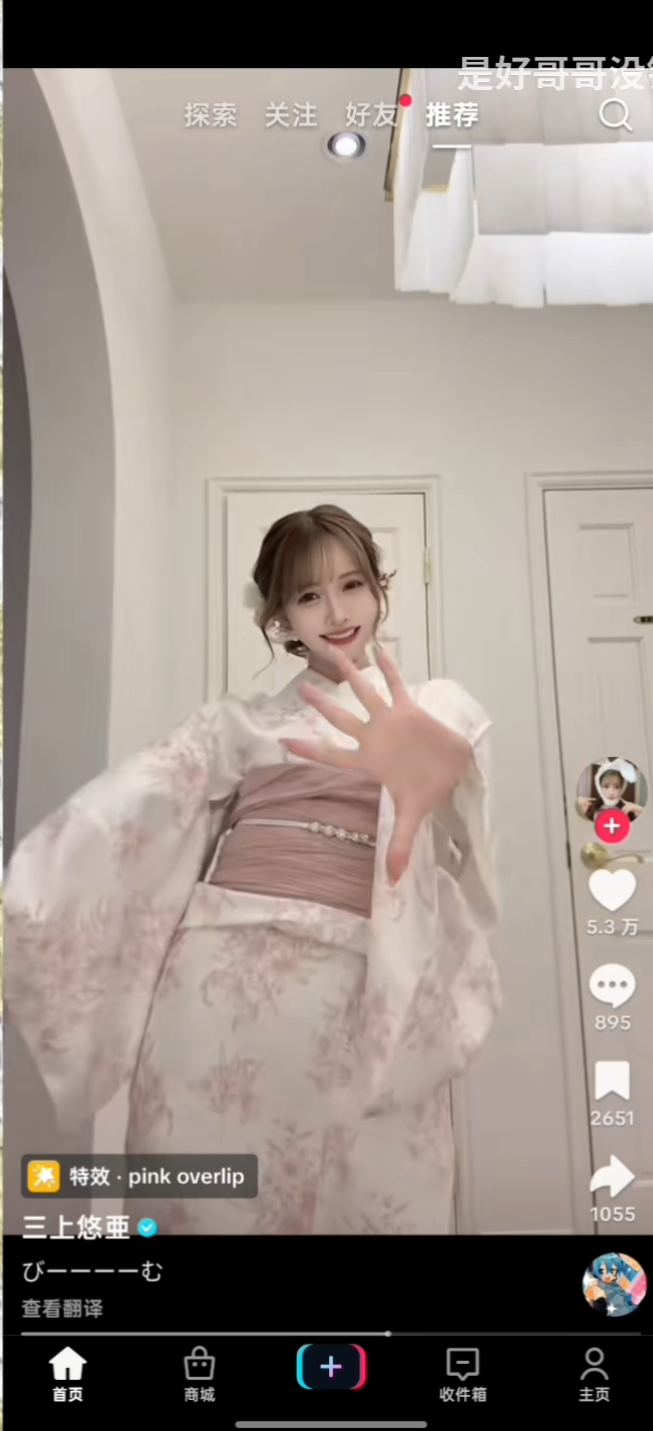Open the spinning music disc
Viewport: 653px width, 1431px height.
pyautogui.click(x=614, y=1284)
